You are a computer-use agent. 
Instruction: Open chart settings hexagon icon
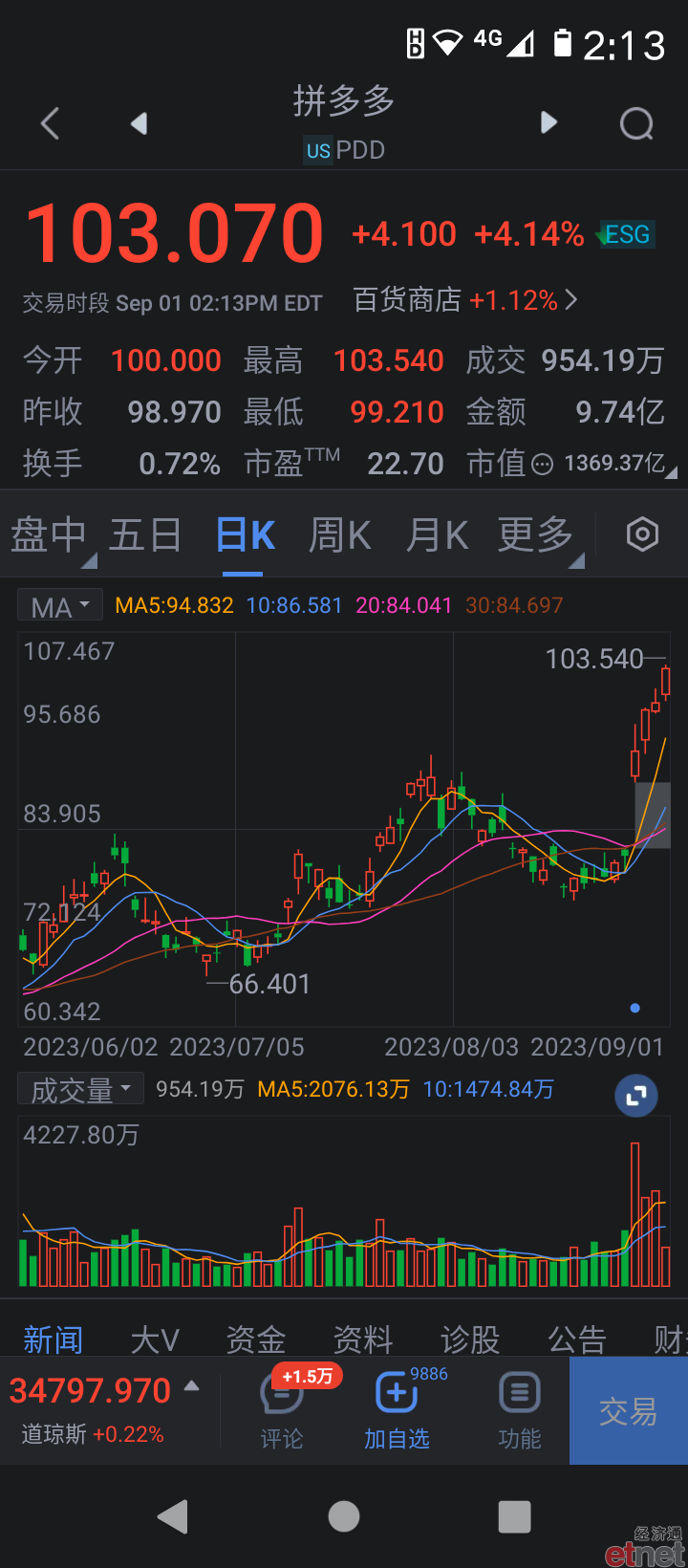click(642, 534)
